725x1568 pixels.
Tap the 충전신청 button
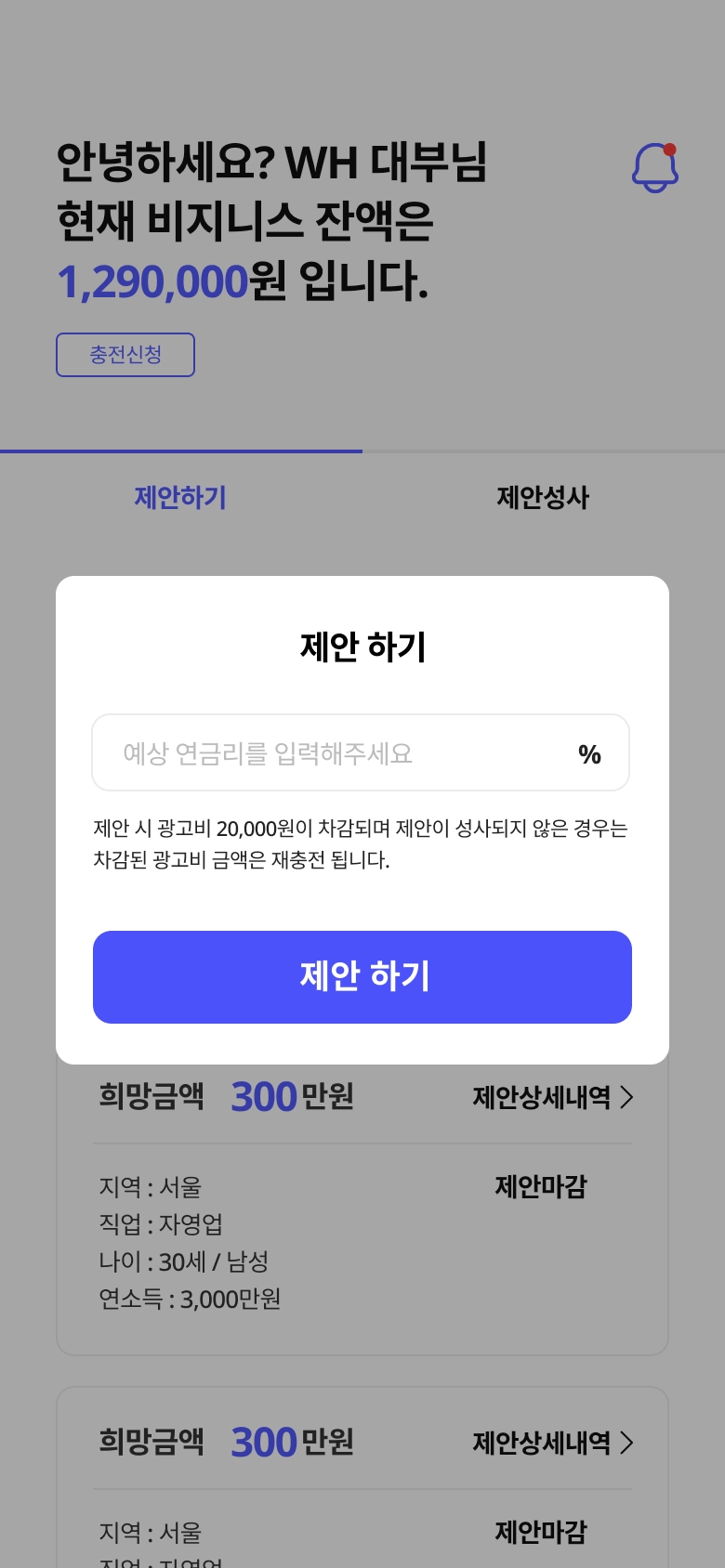coord(125,355)
